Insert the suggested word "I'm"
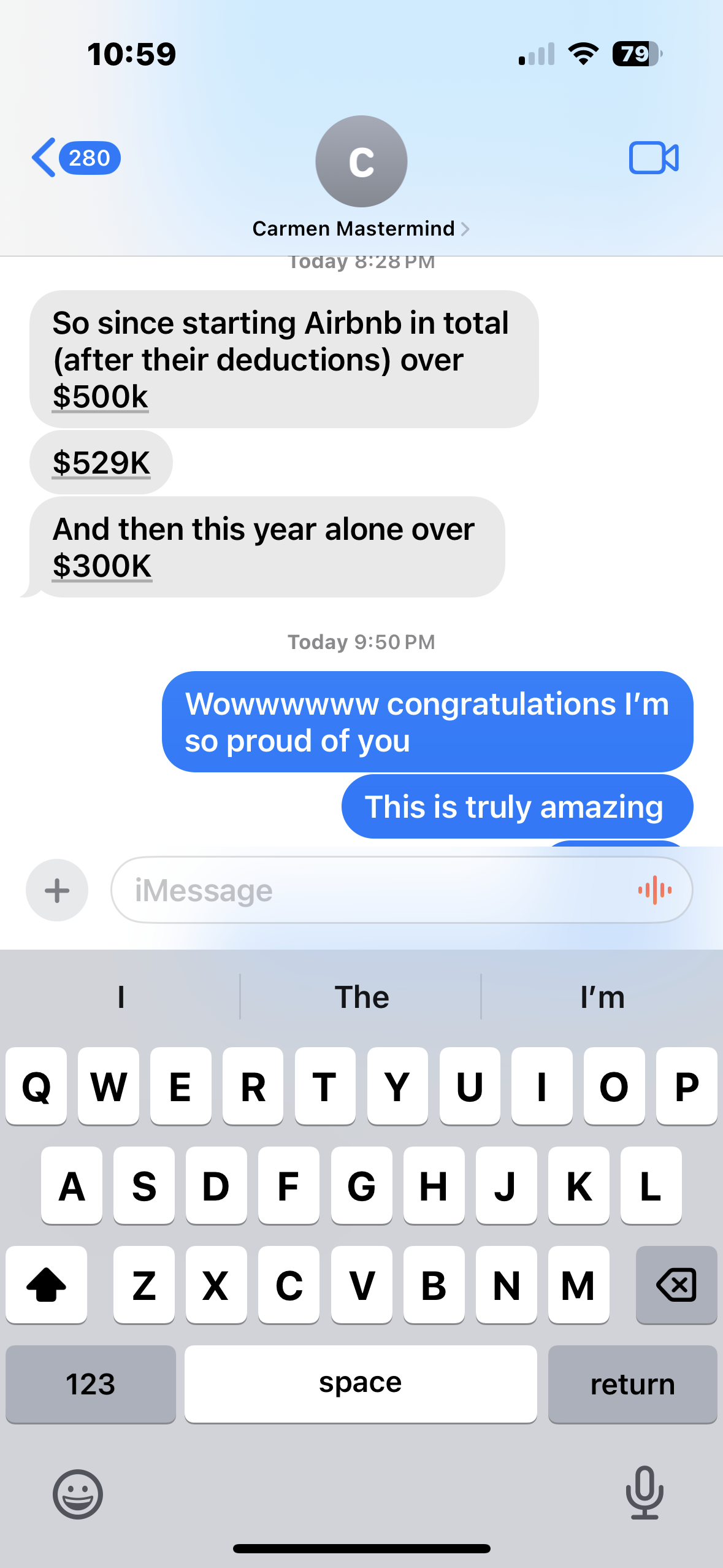 tap(602, 997)
